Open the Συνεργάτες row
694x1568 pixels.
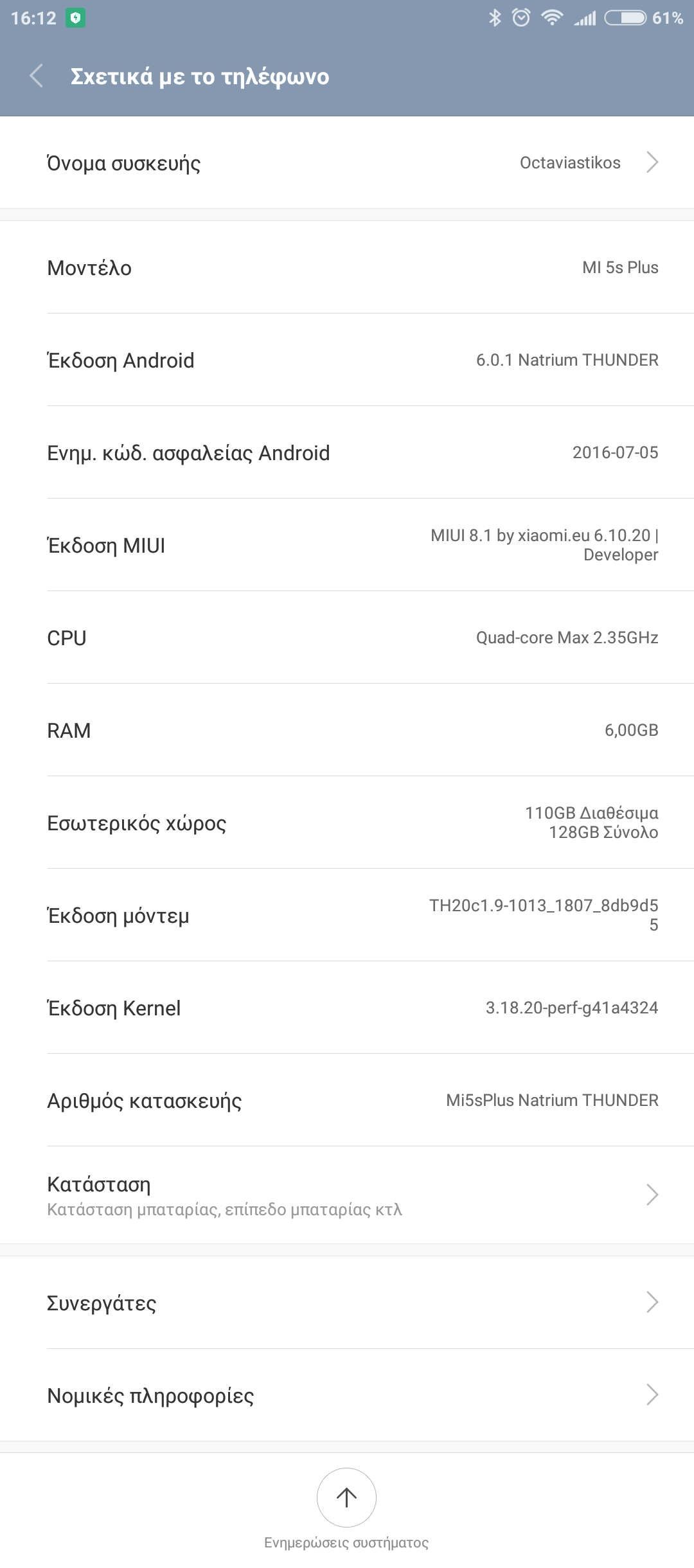pos(347,1303)
